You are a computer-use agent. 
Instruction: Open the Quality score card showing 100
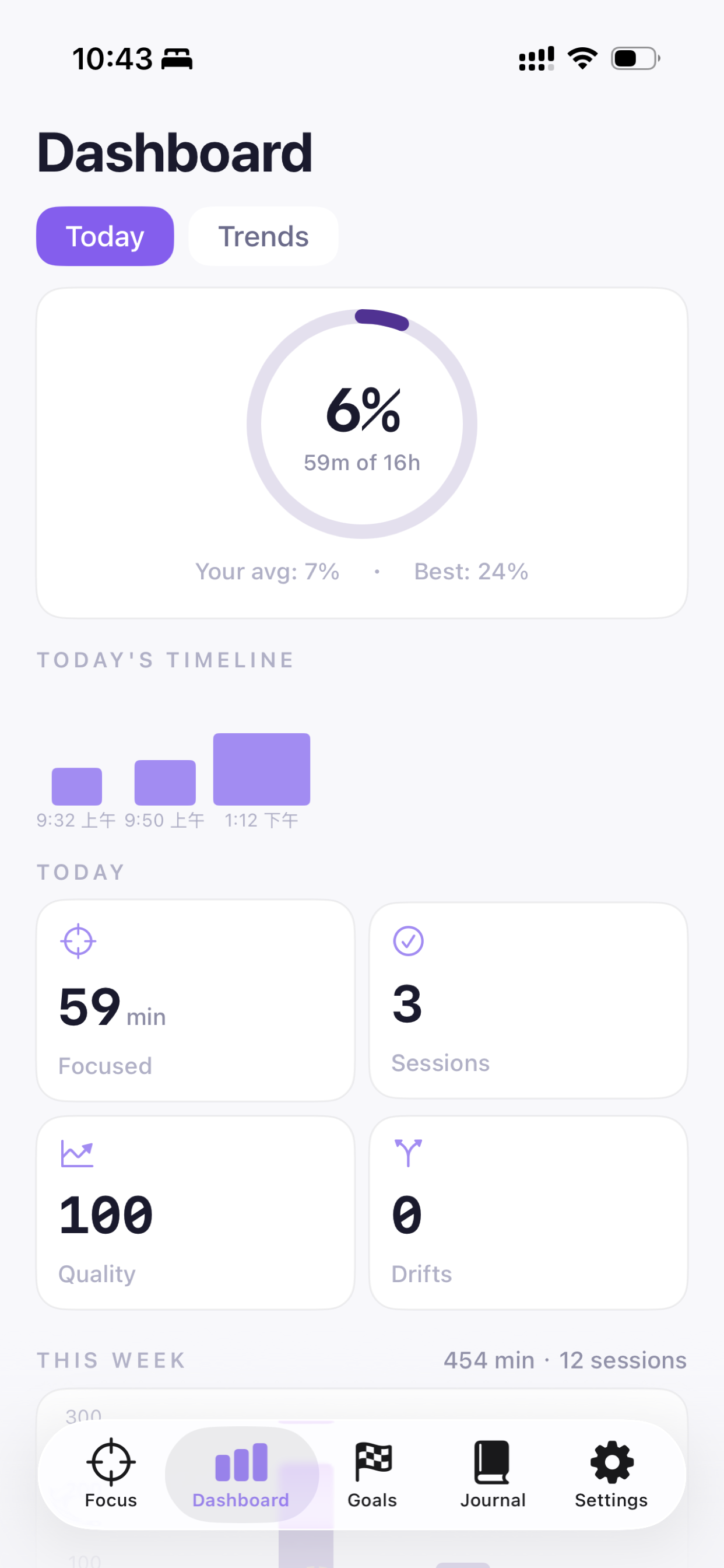tap(195, 1212)
